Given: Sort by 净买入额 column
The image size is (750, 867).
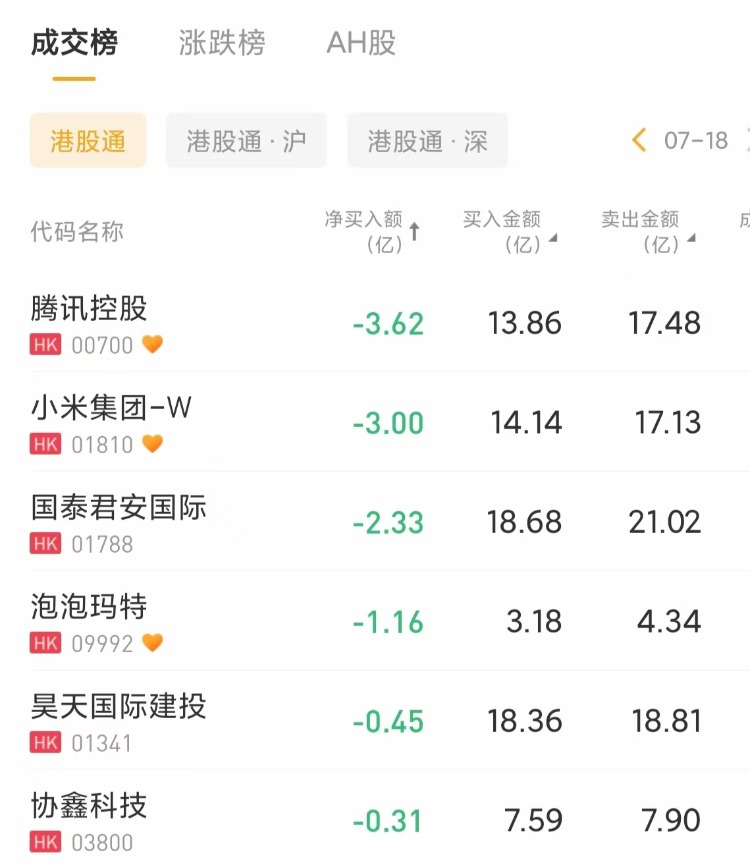Looking at the screenshot, I should [371, 231].
